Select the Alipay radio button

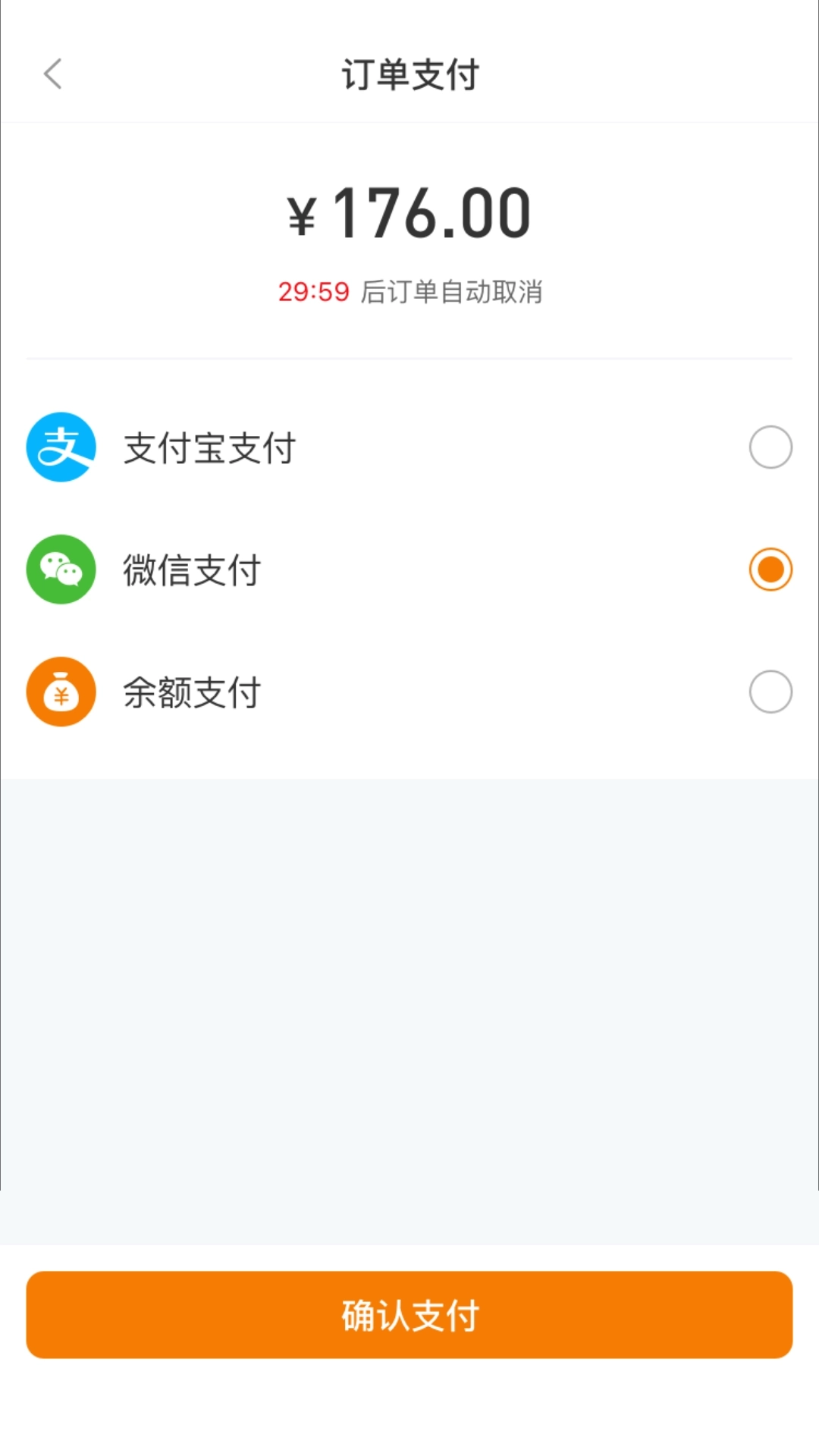(771, 447)
